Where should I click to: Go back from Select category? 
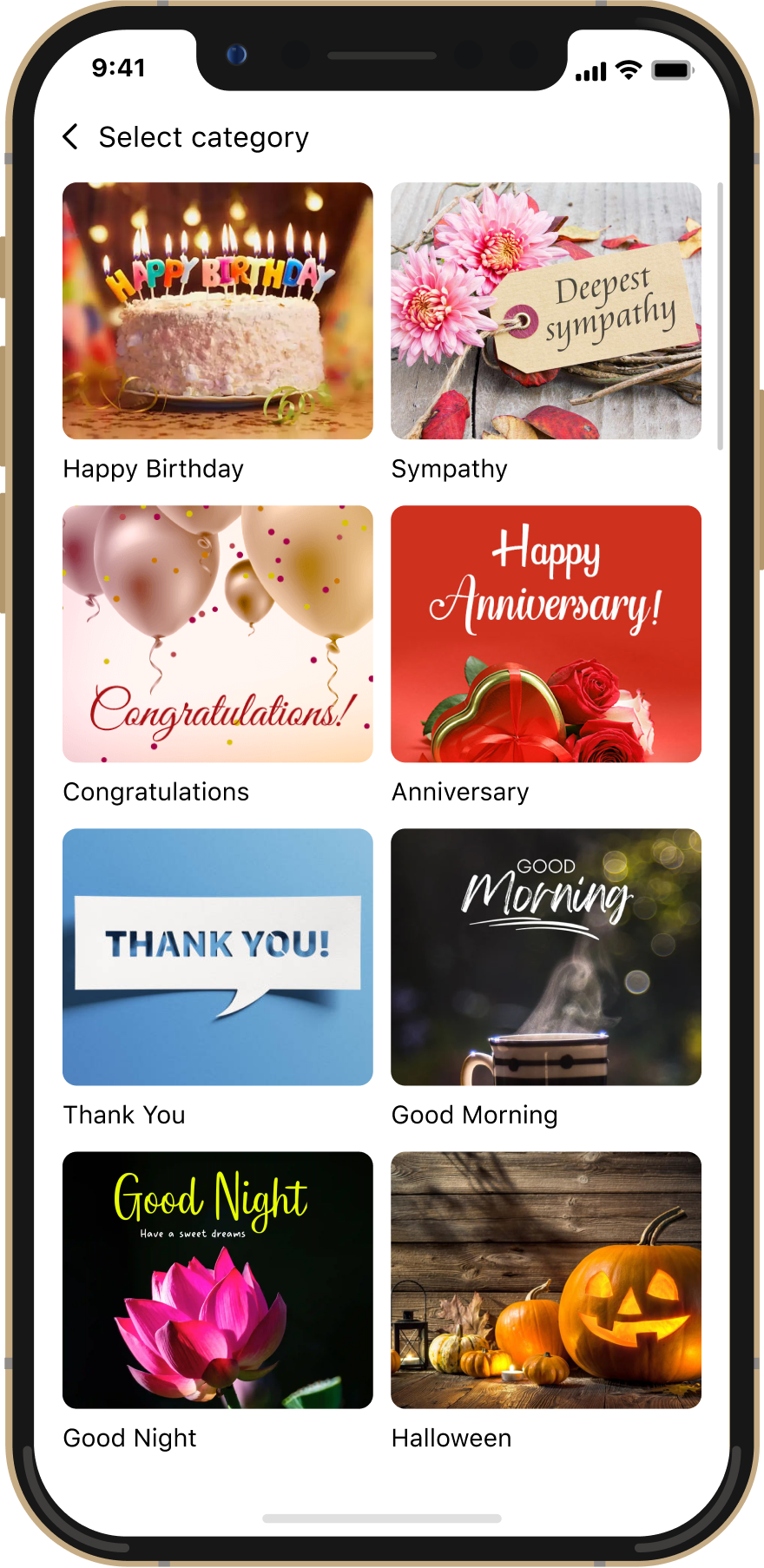[71, 137]
